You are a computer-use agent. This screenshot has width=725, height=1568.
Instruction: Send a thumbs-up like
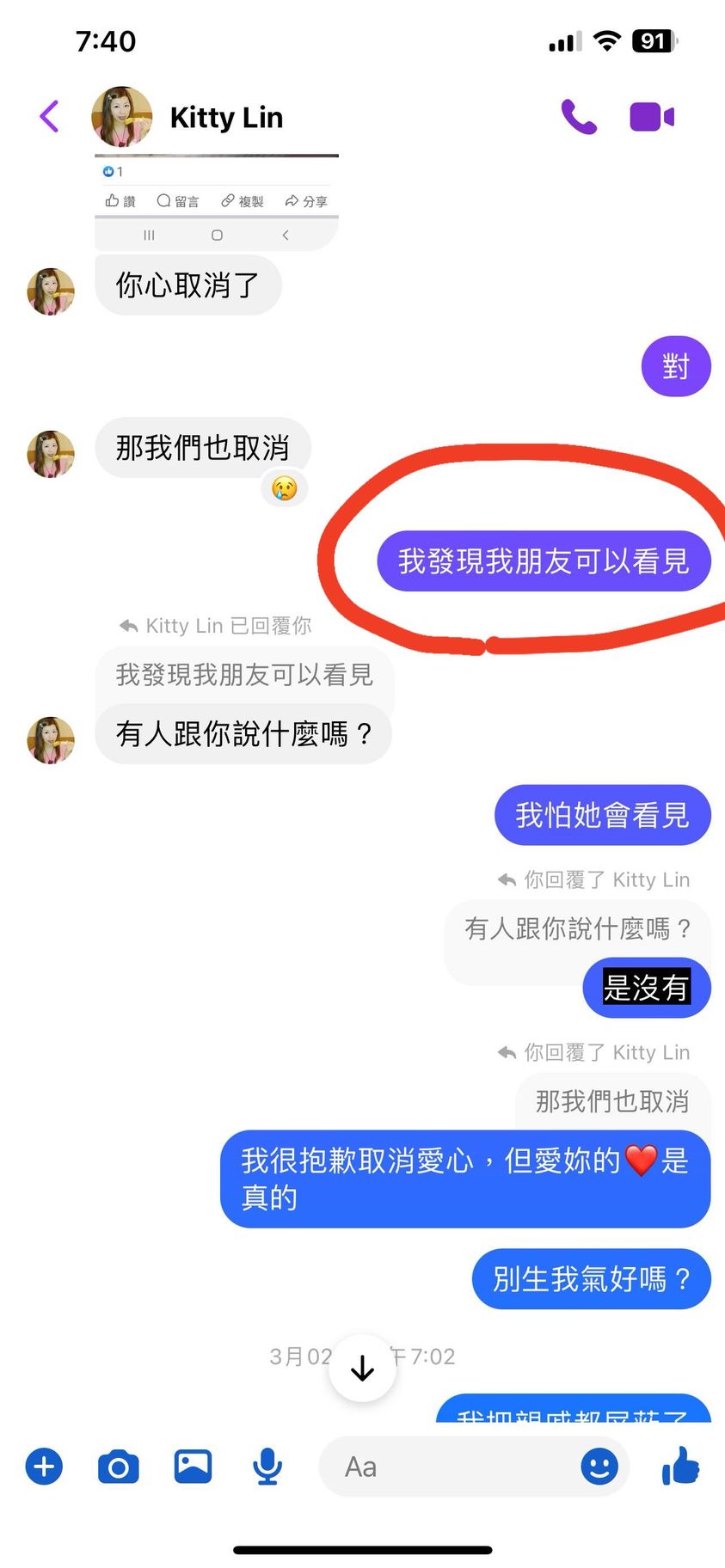pos(680,1466)
